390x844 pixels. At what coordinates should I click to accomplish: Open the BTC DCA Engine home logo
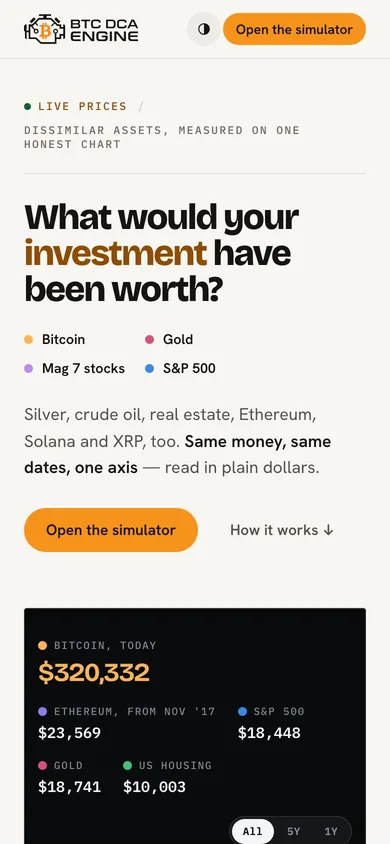coord(81,30)
